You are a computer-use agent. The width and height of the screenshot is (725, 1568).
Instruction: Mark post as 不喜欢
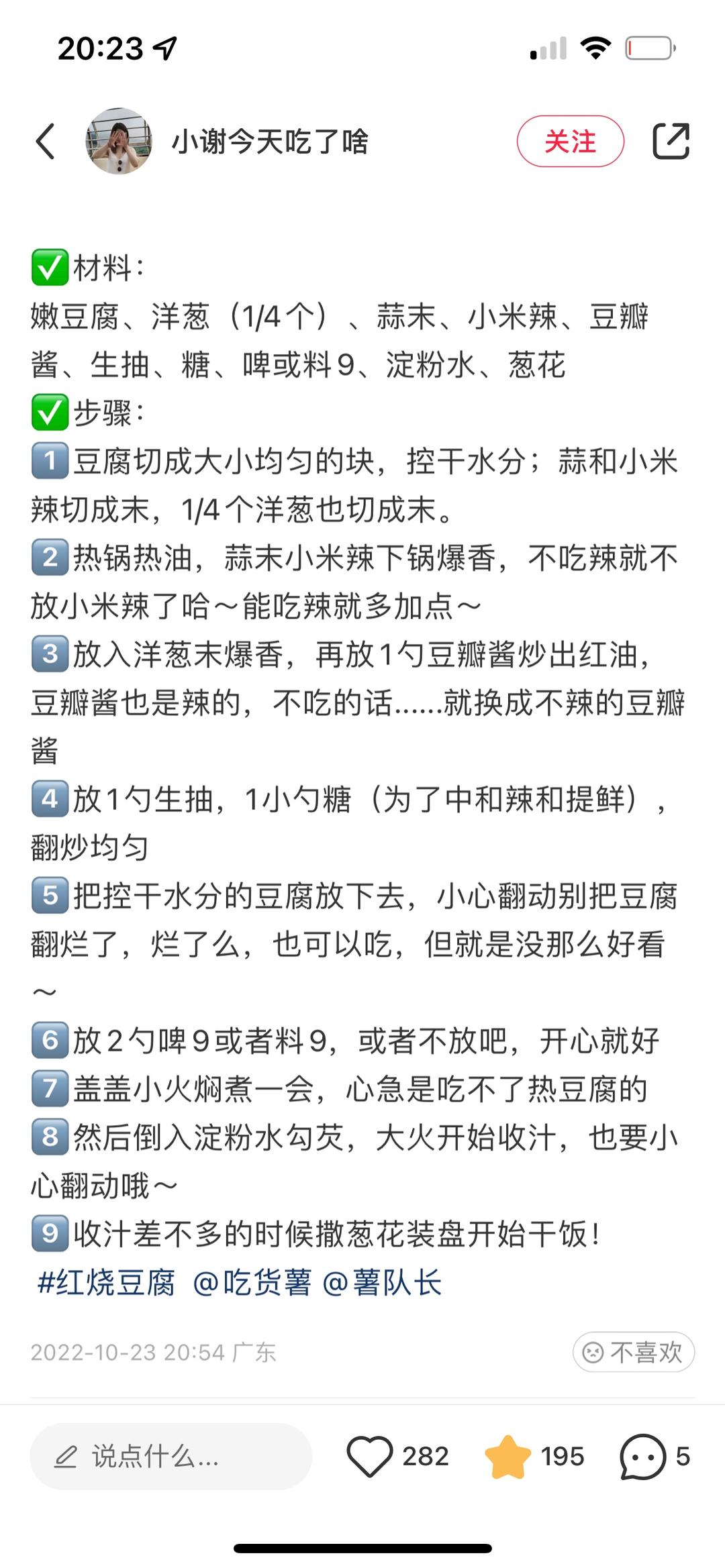(633, 1352)
